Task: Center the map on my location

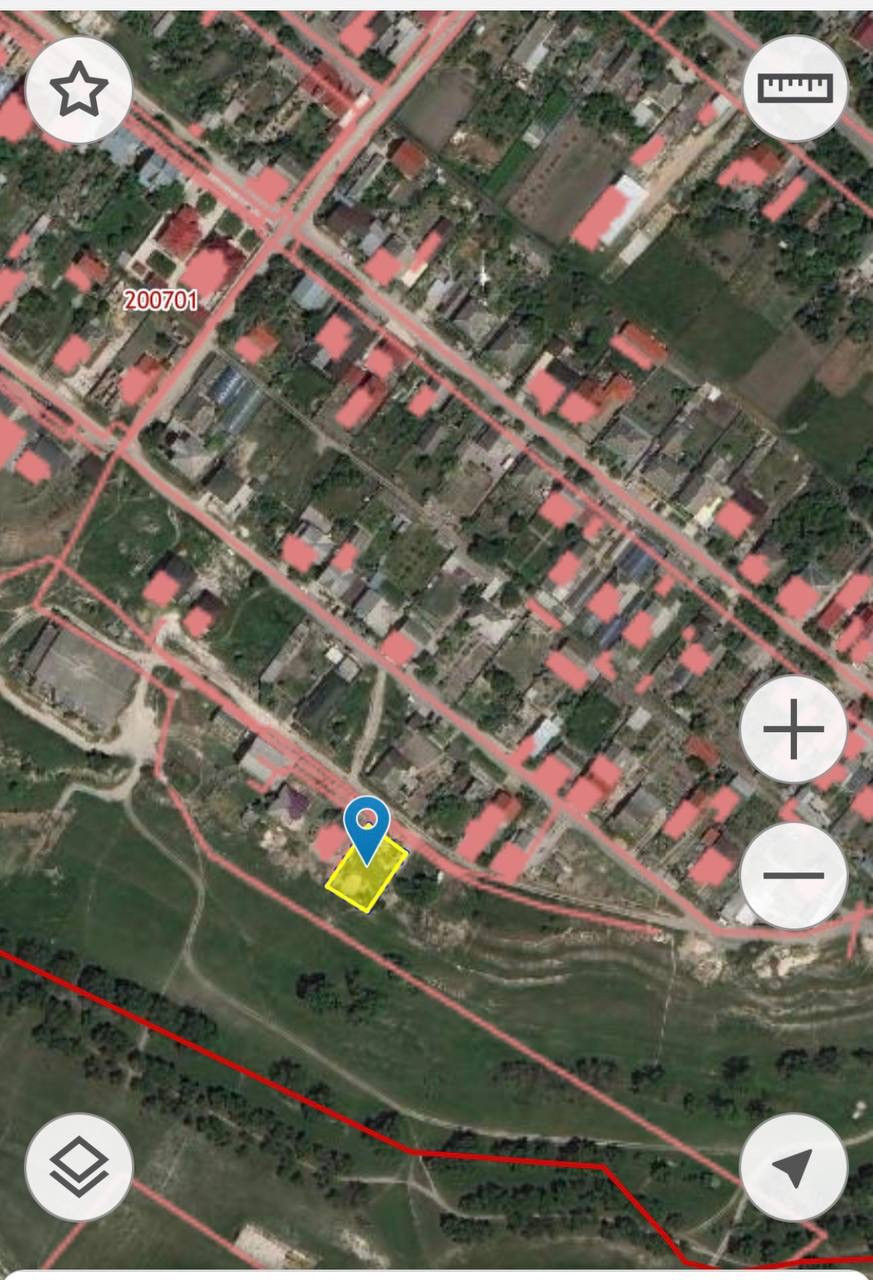Action: tap(793, 1167)
